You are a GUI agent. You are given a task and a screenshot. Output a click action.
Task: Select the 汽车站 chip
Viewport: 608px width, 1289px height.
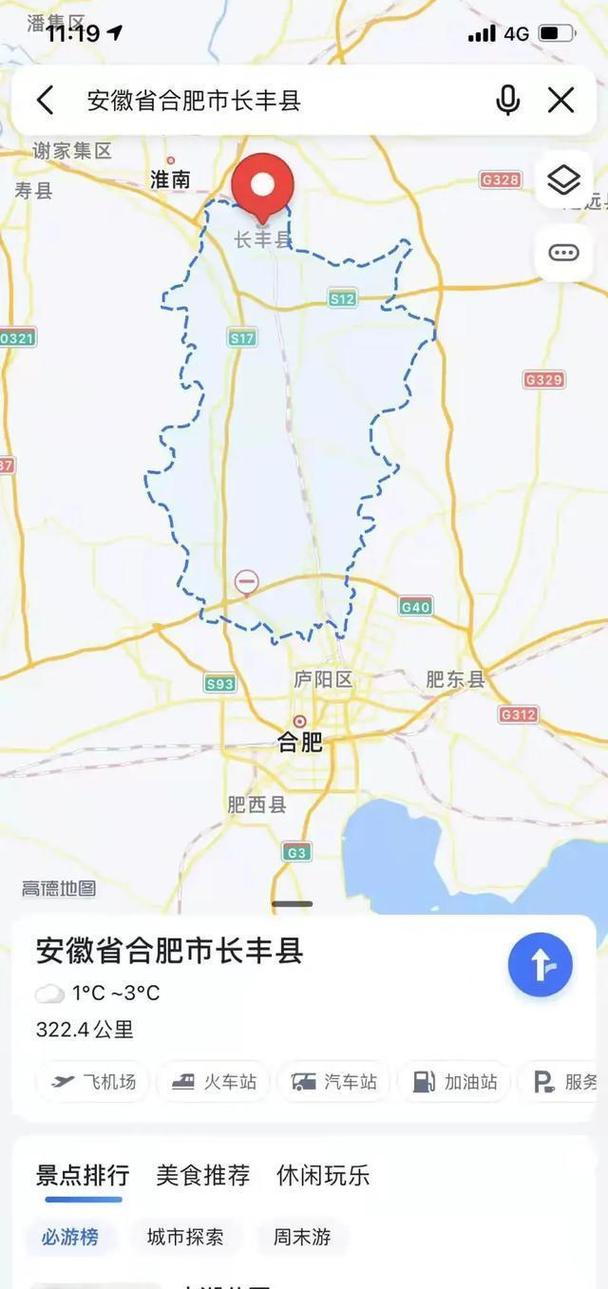pyautogui.click(x=333, y=1082)
